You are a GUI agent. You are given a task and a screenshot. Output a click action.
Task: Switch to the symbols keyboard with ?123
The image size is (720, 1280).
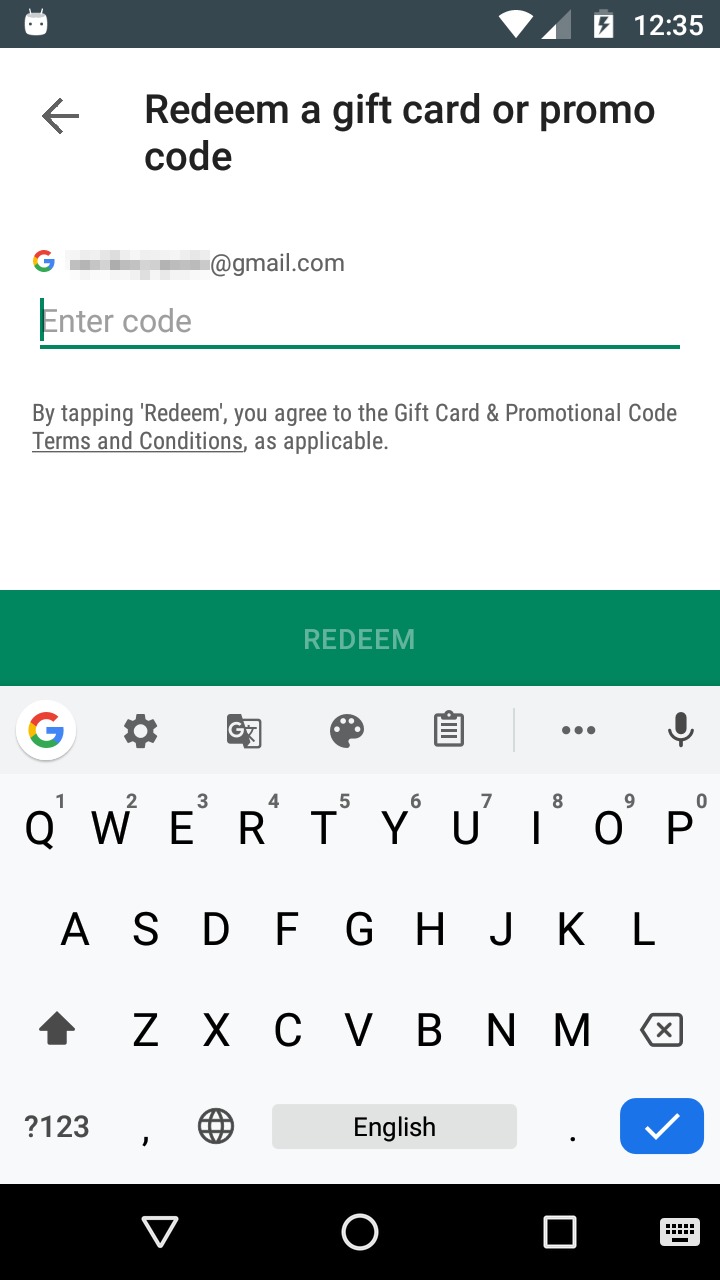tap(56, 1127)
